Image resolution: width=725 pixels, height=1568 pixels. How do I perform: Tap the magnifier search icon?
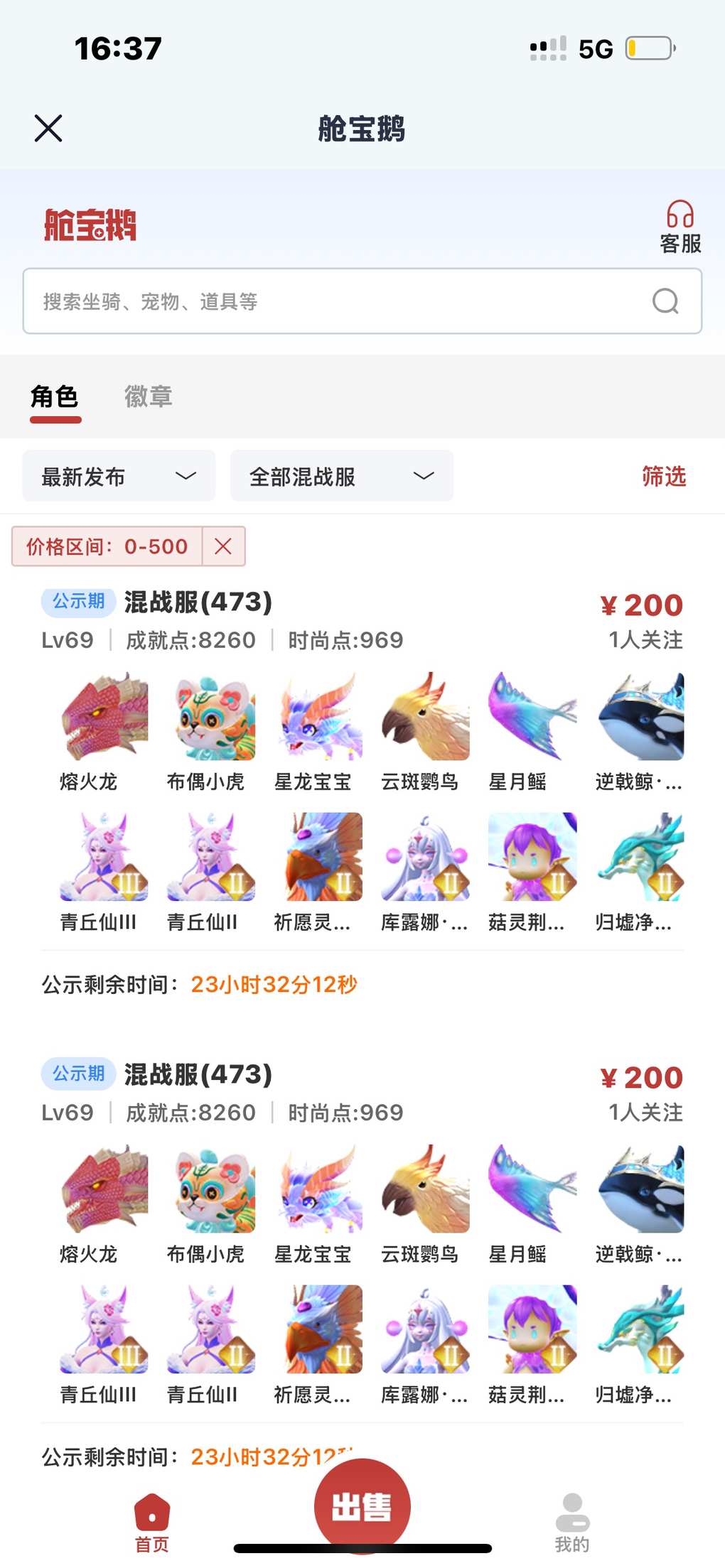coord(665,301)
